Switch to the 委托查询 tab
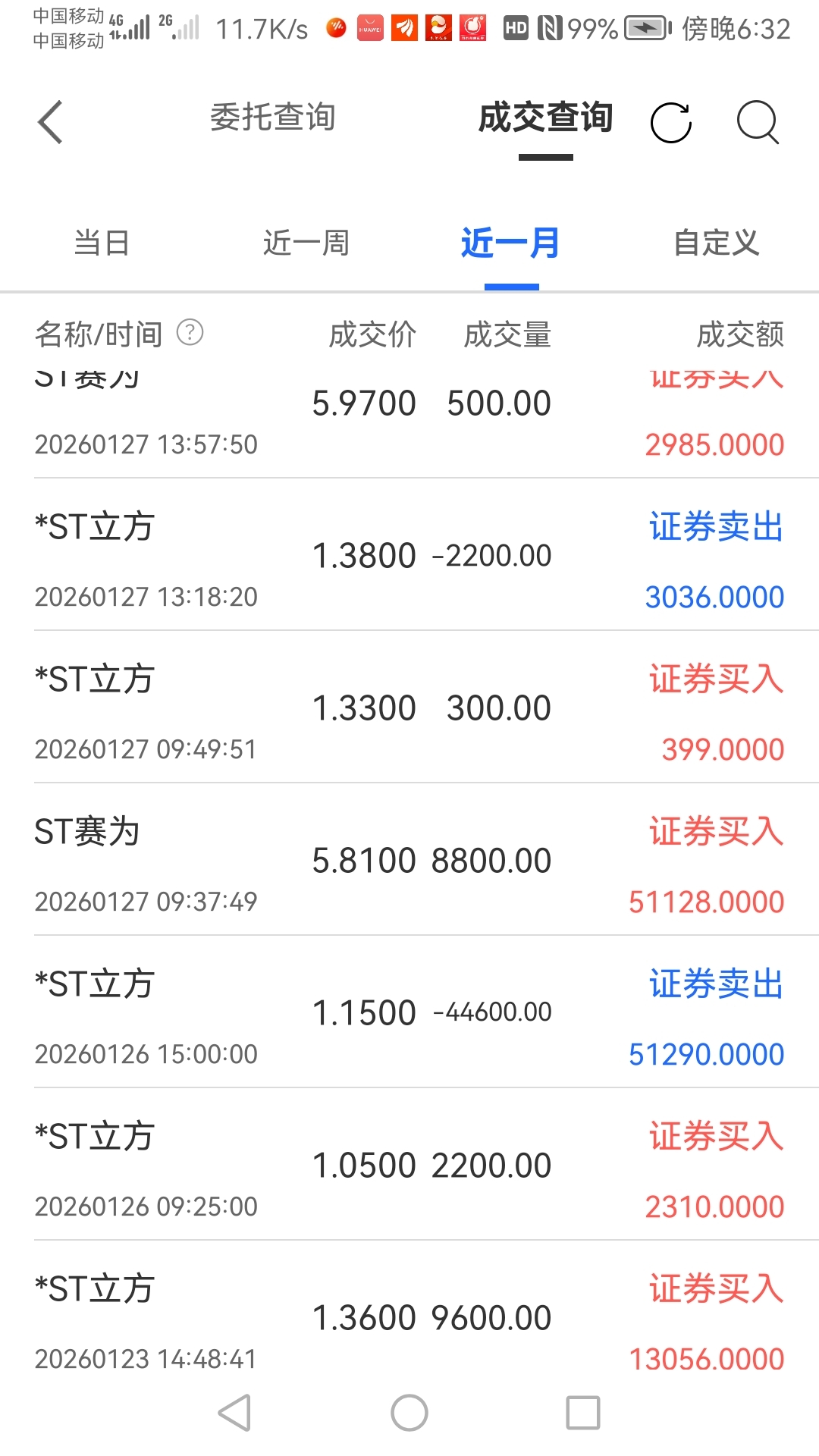819x1456 pixels. 272,118
